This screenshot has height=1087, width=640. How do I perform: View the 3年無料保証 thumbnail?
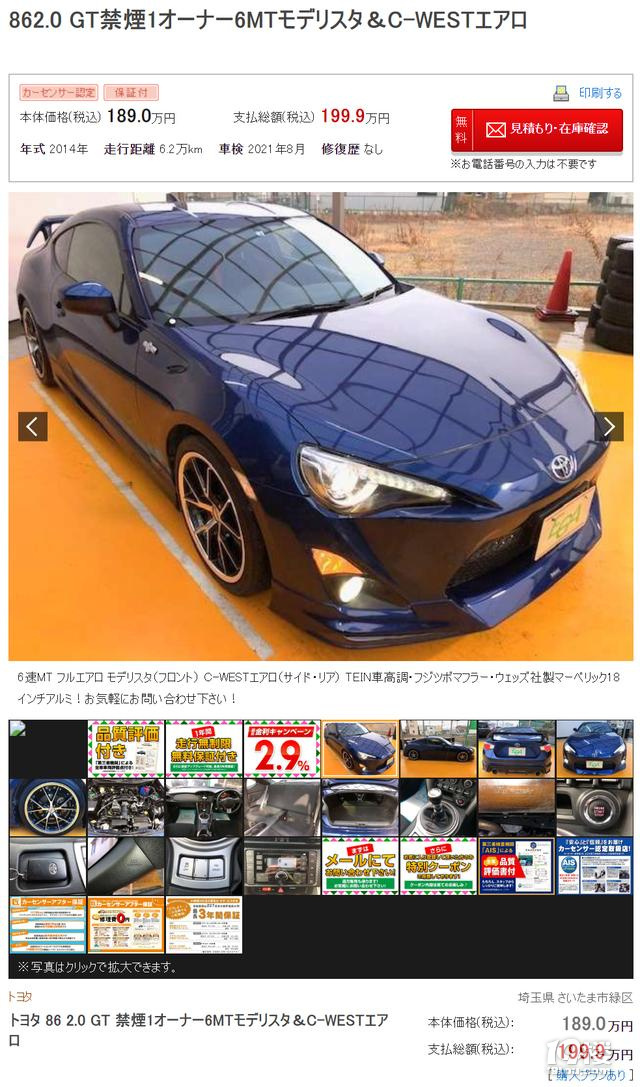[x=203, y=925]
